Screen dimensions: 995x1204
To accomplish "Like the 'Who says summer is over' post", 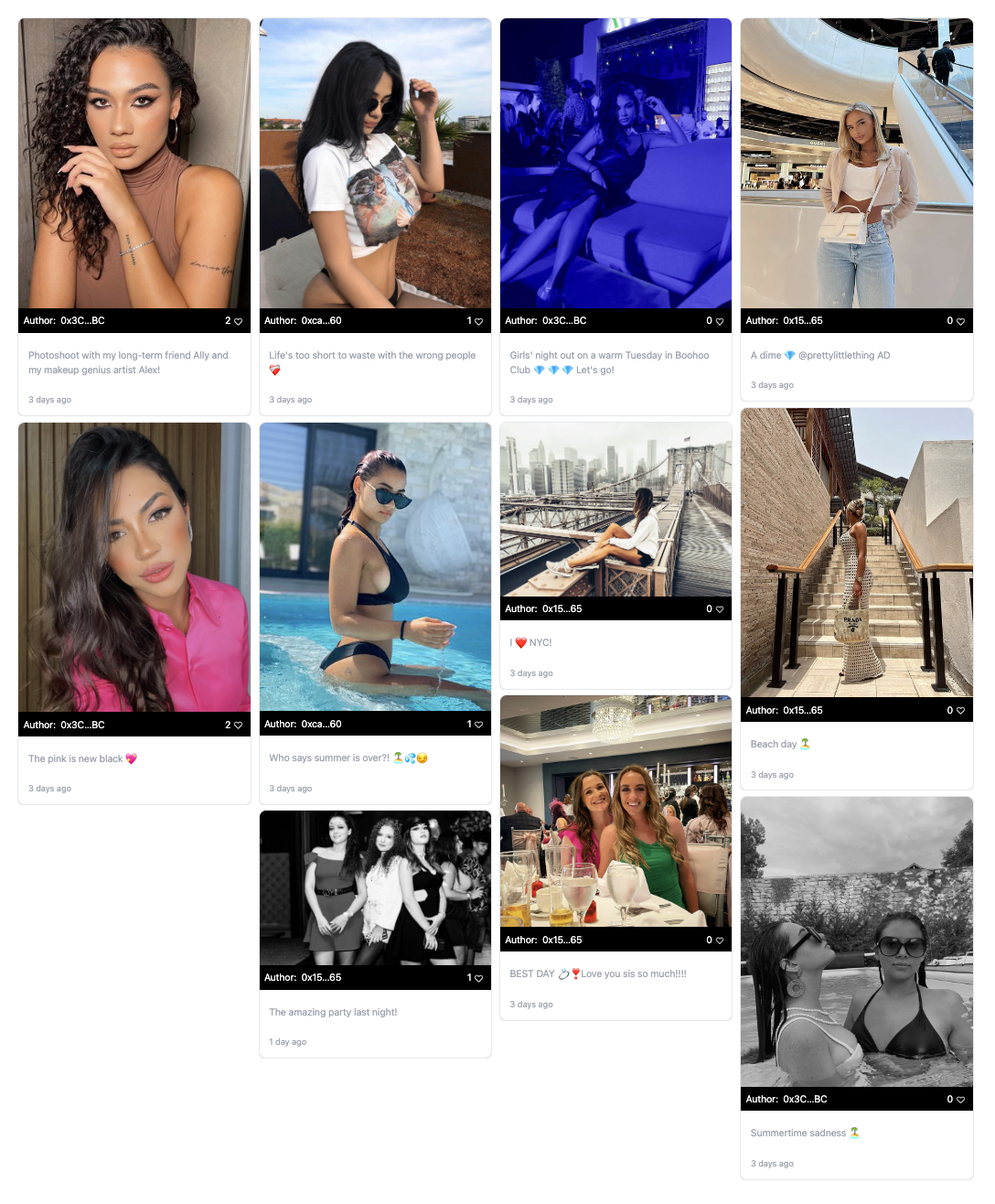I will coord(478,725).
